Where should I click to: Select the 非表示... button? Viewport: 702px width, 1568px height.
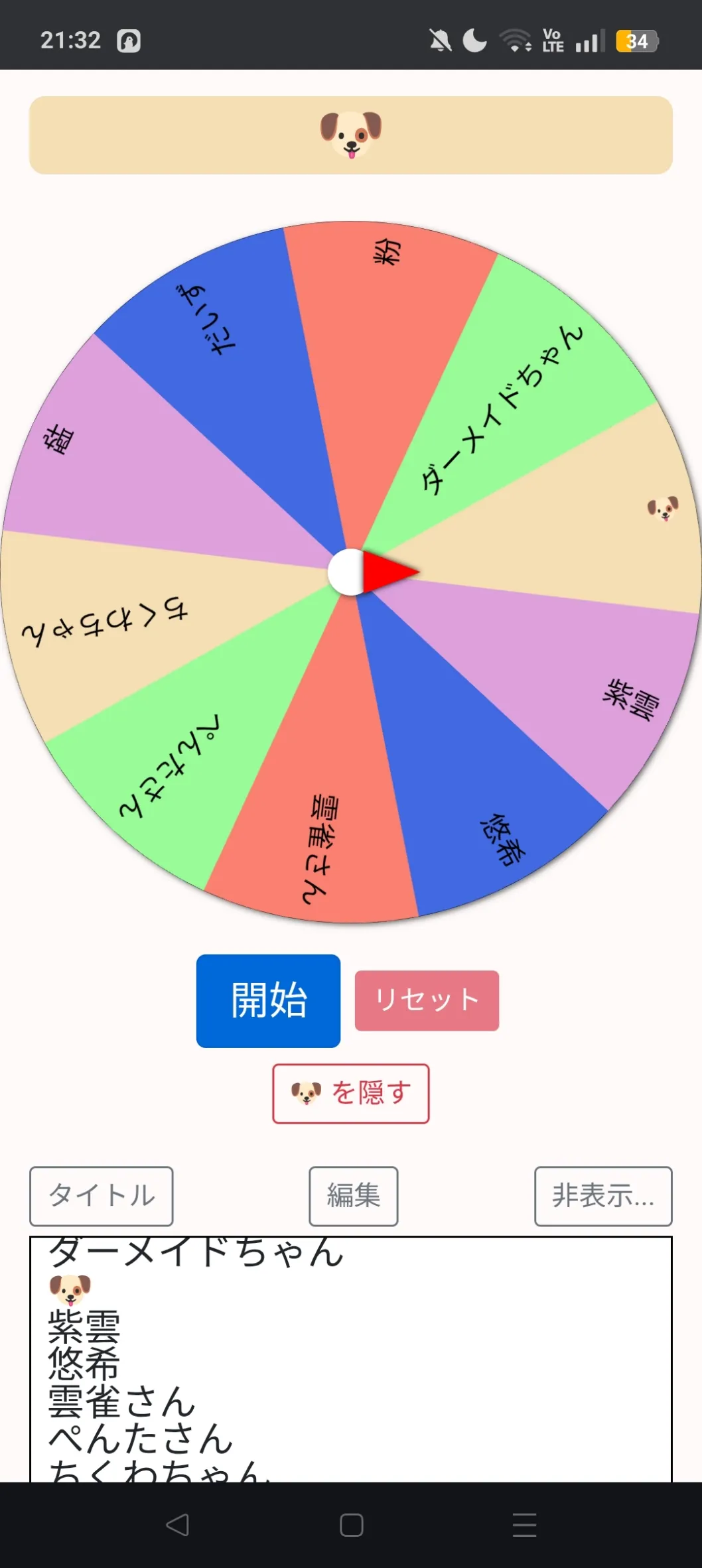(x=603, y=1196)
